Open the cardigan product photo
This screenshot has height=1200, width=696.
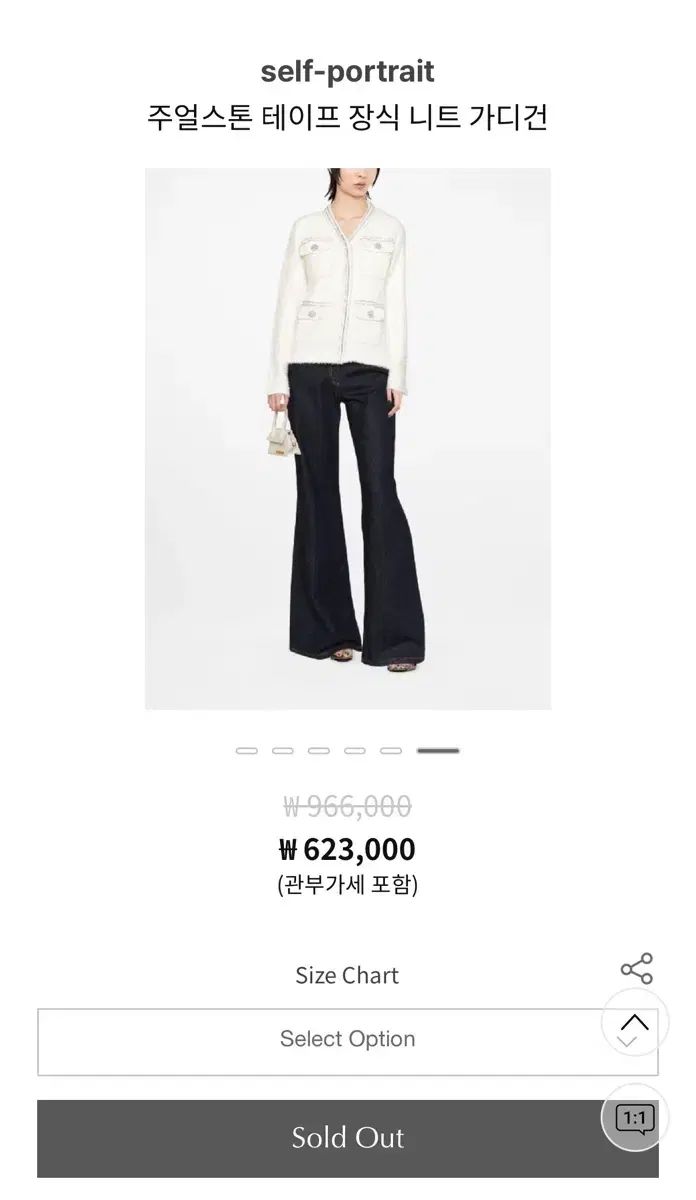(x=347, y=439)
